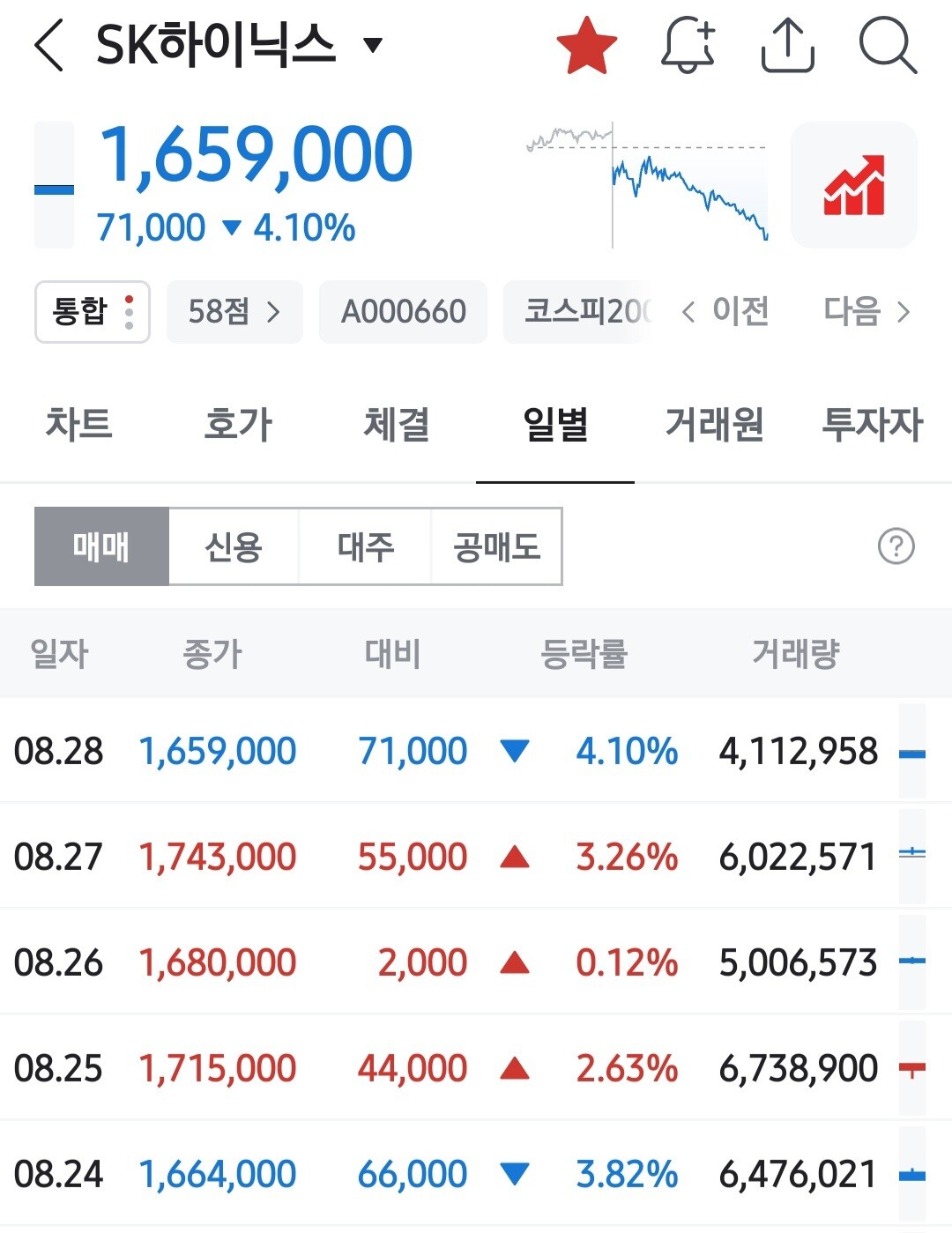952x1233 pixels.
Task: Tap the red chart button
Action: (x=853, y=185)
